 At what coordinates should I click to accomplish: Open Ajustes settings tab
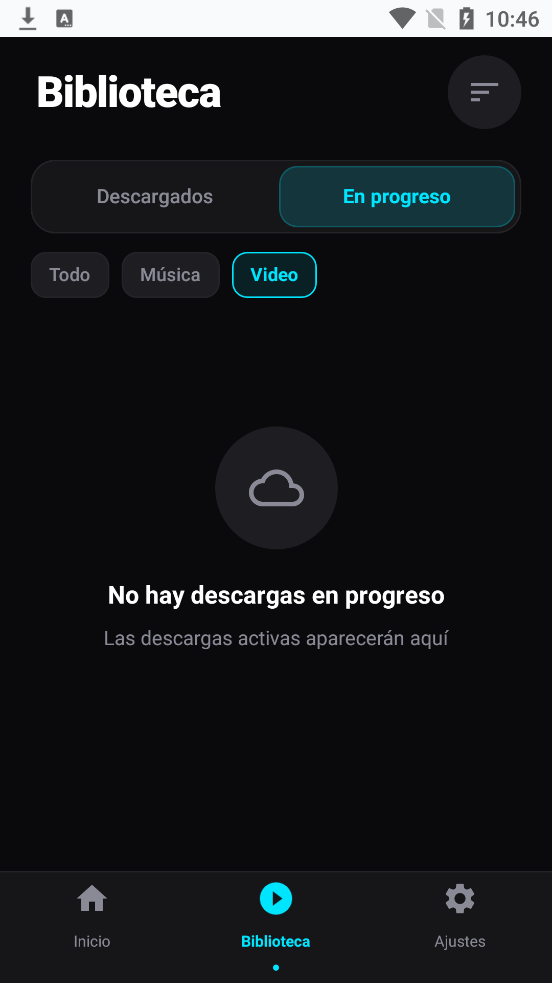pos(460,915)
